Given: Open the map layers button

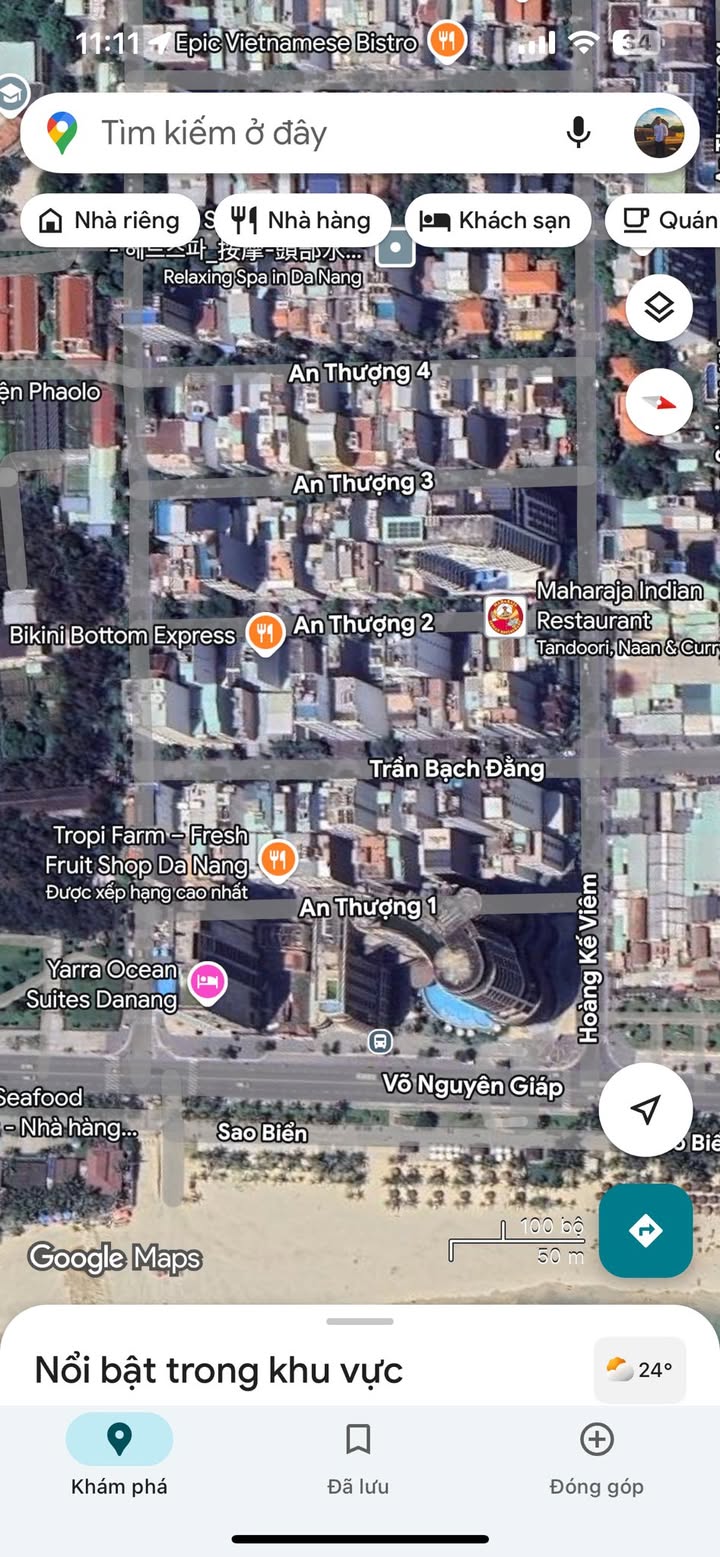Looking at the screenshot, I should coord(659,308).
